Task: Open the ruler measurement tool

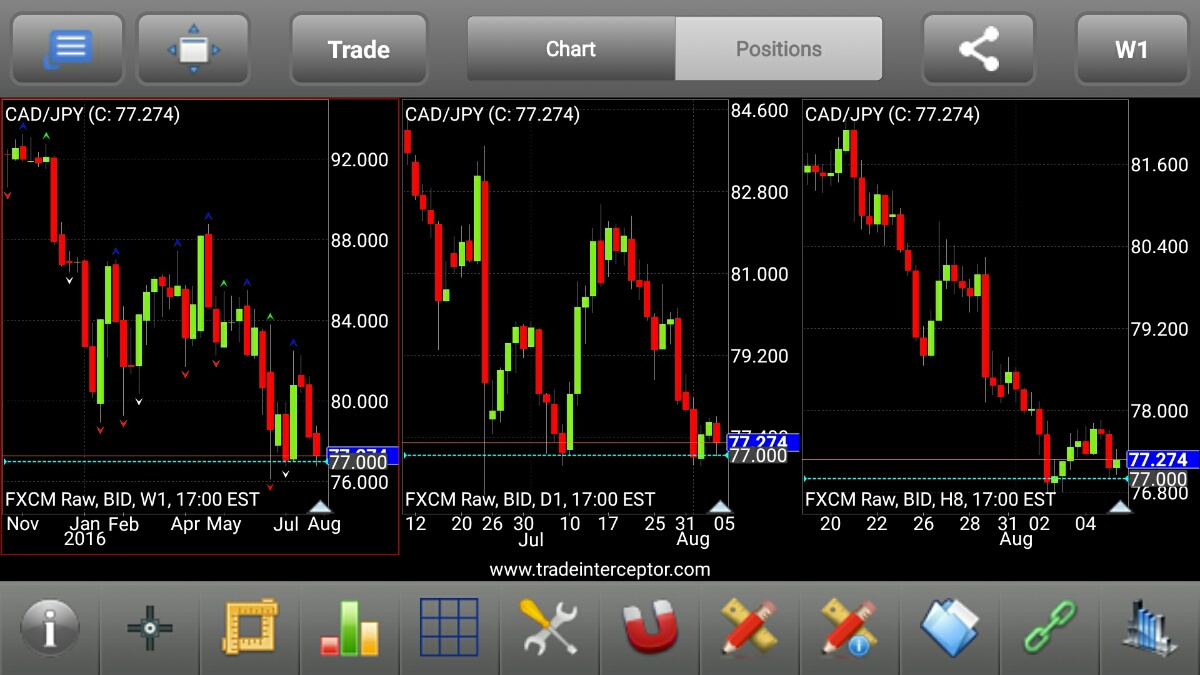Action: click(x=250, y=628)
